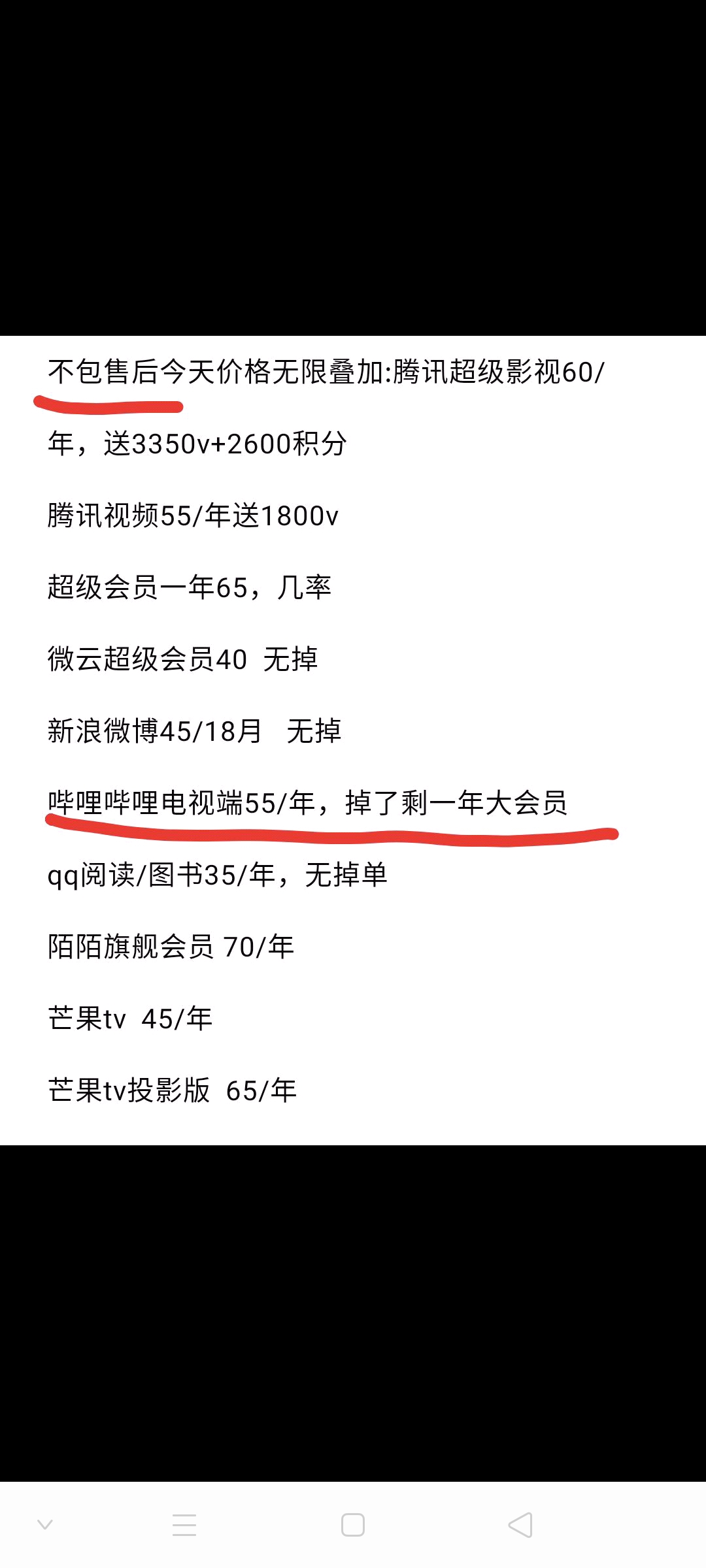Tap the home button in the navigation bar

coord(353,1525)
